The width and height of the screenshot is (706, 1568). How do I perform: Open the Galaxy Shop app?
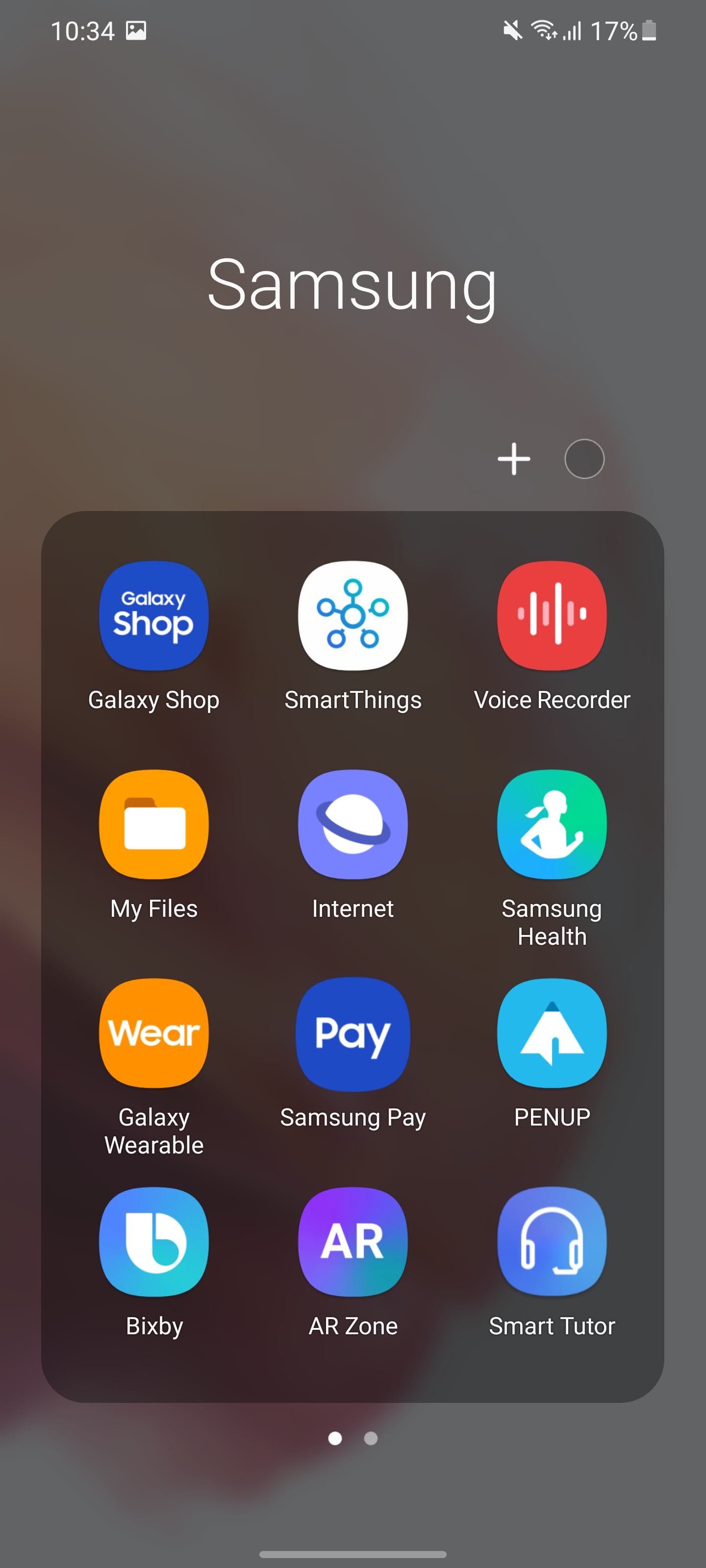click(153, 615)
